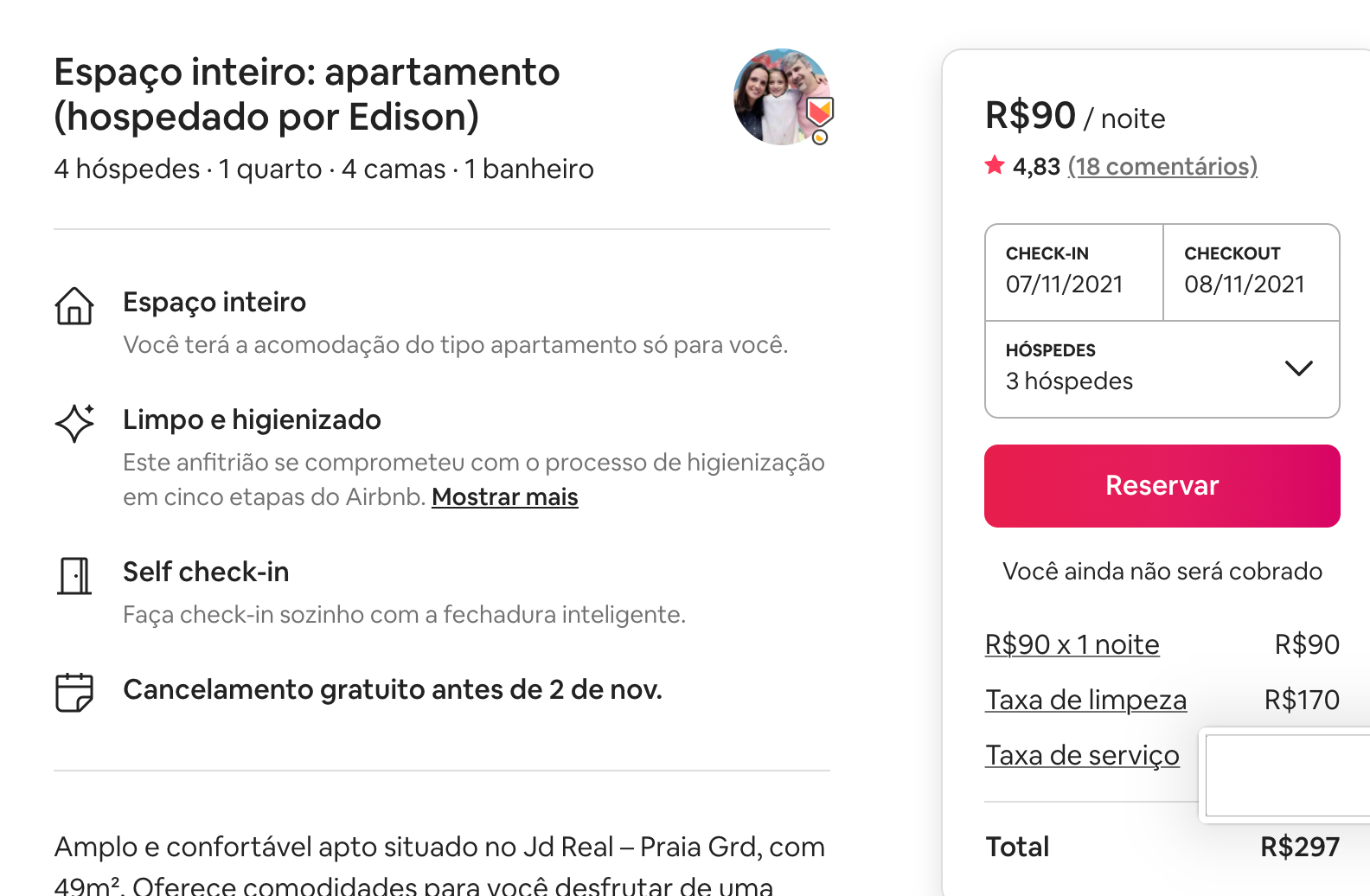Open Mostrar mais about higienização
Image resolution: width=1370 pixels, height=896 pixels.
[505, 497]
